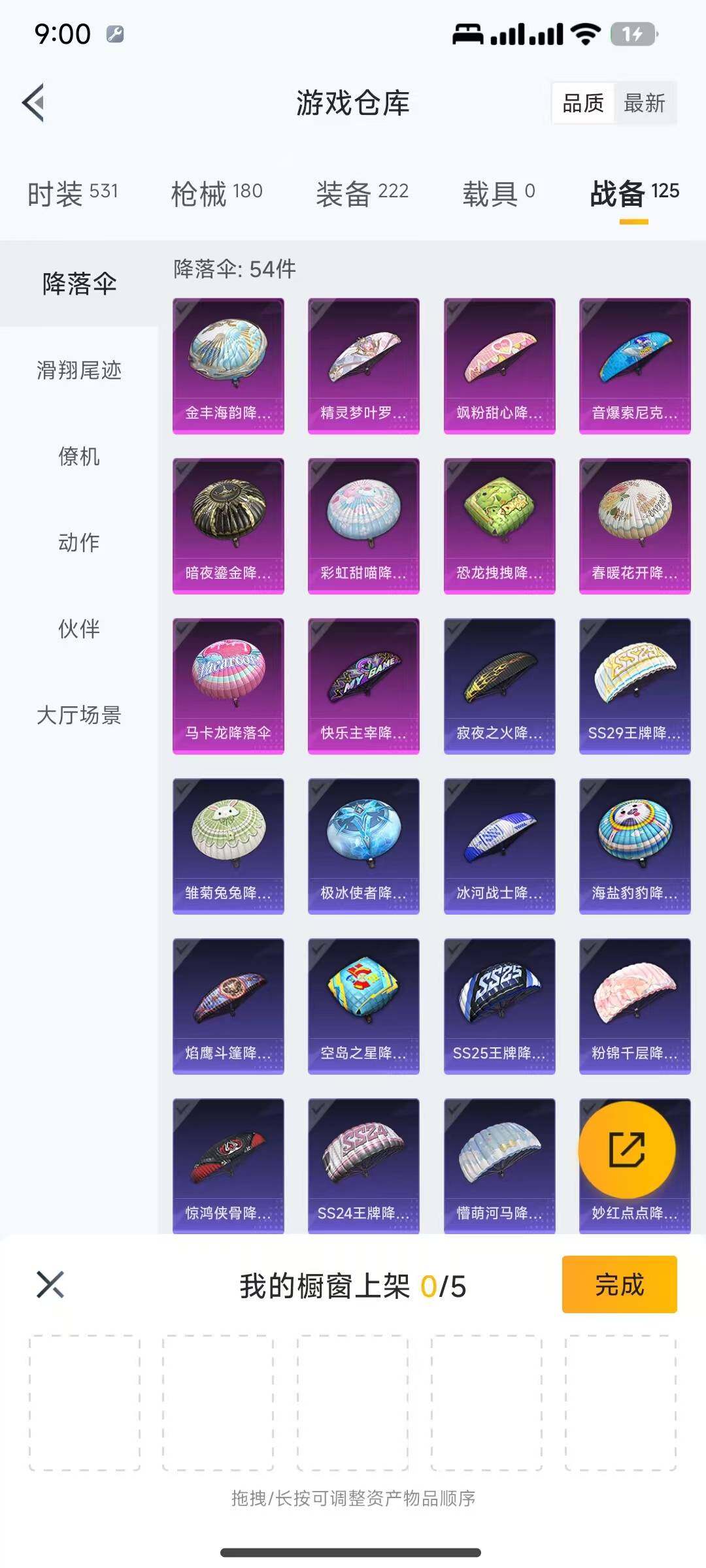Pick the 暗夜鎏金 parachute
This screenshot has height=1568, width=706.
click(228, 525)
